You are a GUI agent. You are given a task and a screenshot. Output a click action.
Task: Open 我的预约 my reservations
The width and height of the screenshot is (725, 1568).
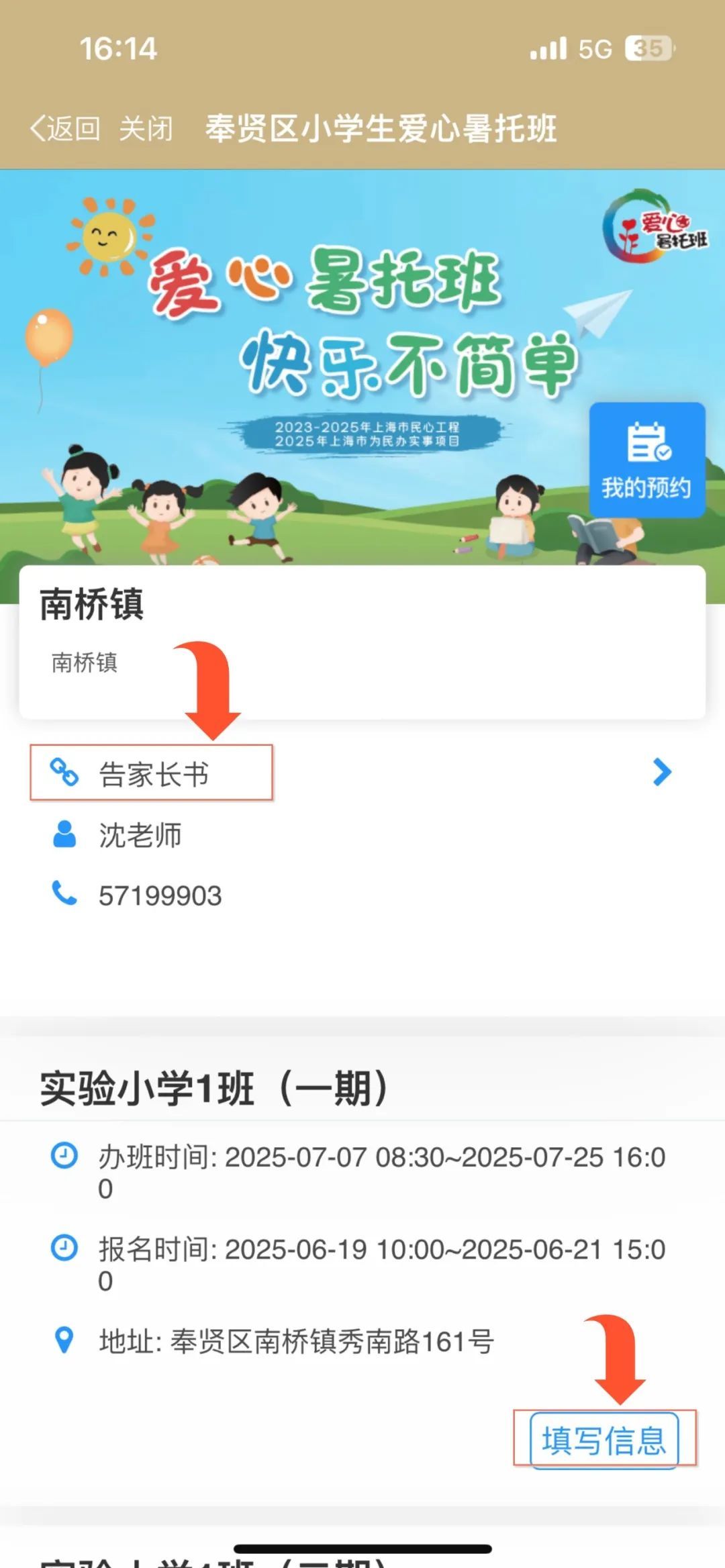click(x=646, y=461)
